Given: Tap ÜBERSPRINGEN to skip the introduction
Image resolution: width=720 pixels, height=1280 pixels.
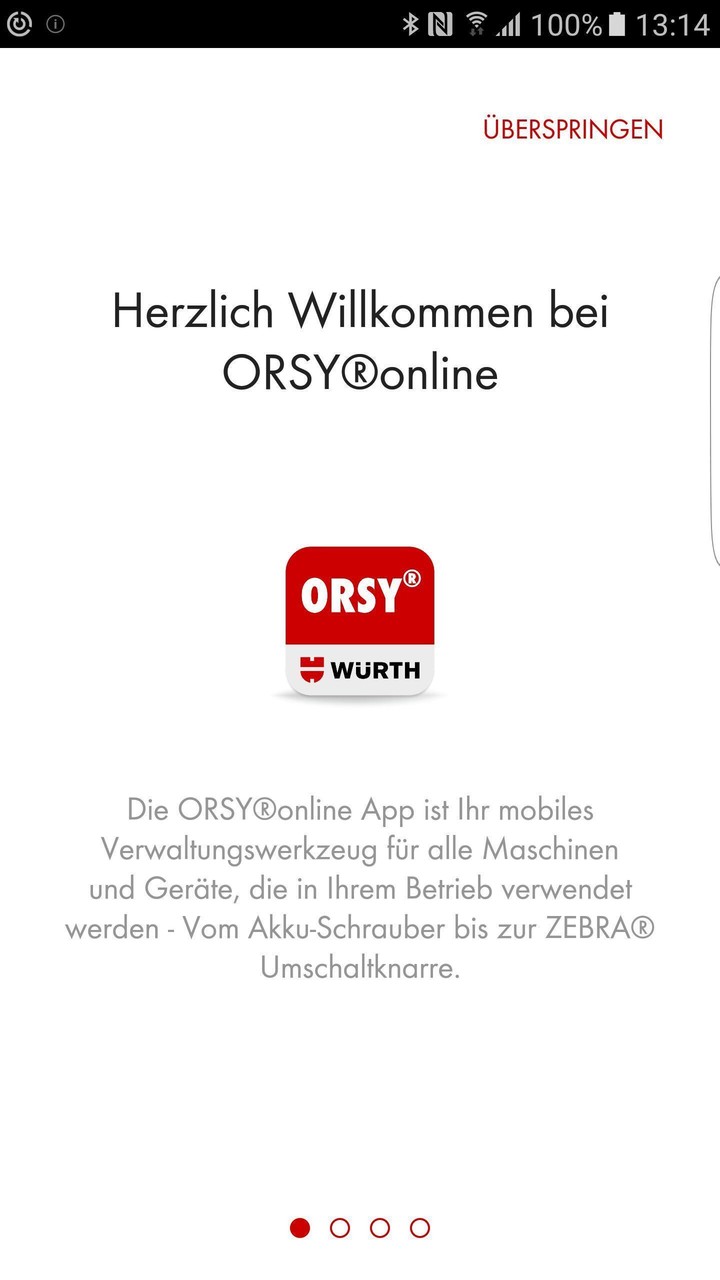Looking at the screenshot, I should click(x=573, y=129).
